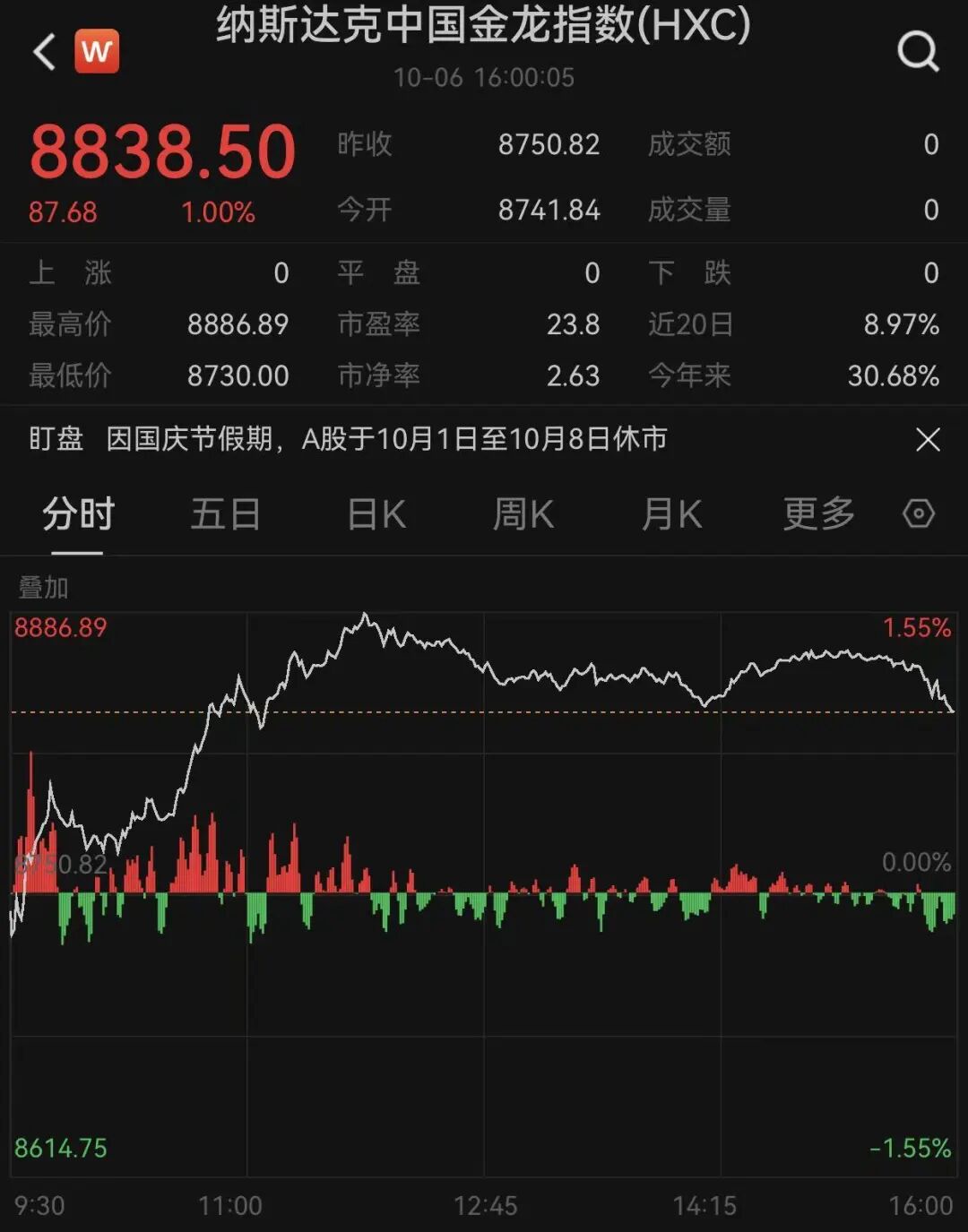Open the 盯盘 market watch notice
Viewport: 968px width, 1232px height.
[x=56, y=439]
